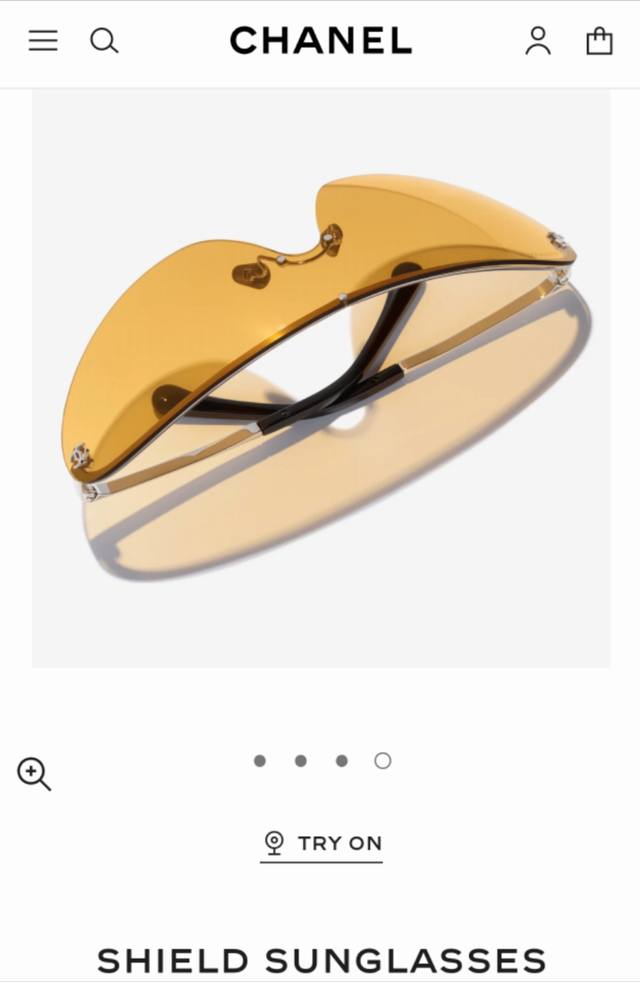
Task: Show the second product image dot
Action: (x=301, y=761)
